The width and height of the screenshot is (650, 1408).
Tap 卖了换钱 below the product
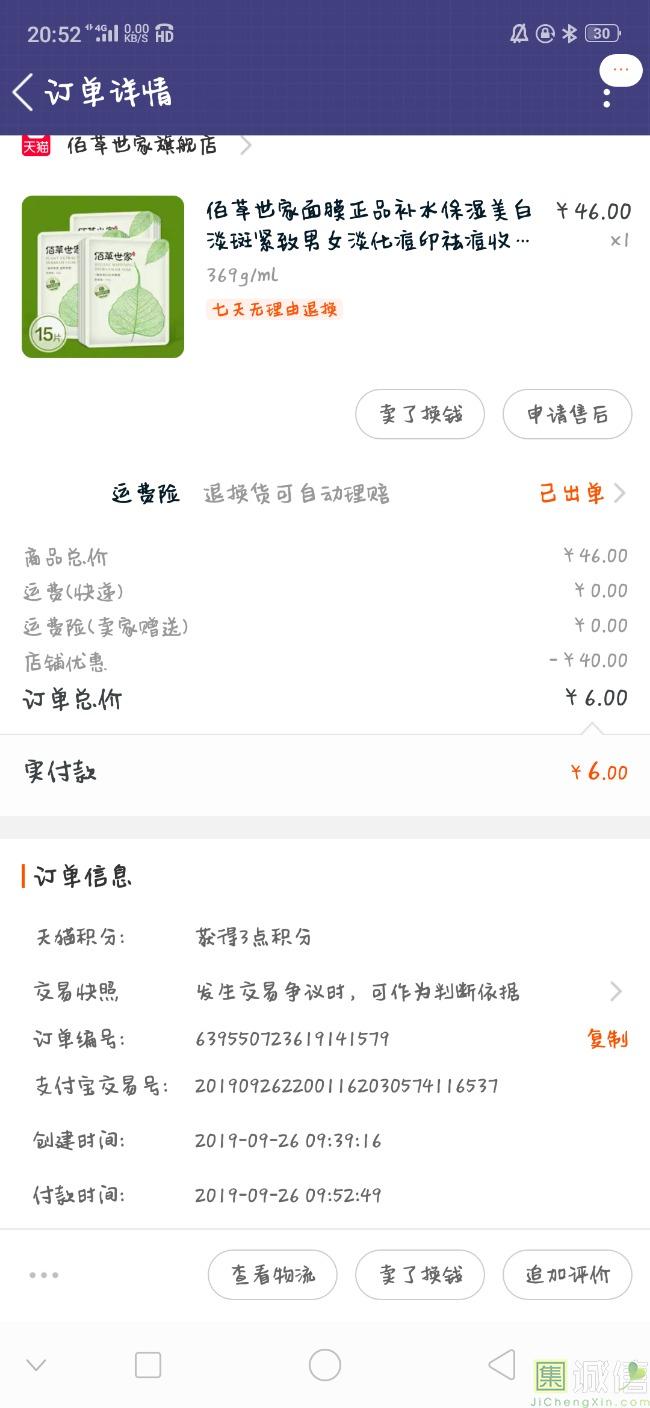[420, 414]
